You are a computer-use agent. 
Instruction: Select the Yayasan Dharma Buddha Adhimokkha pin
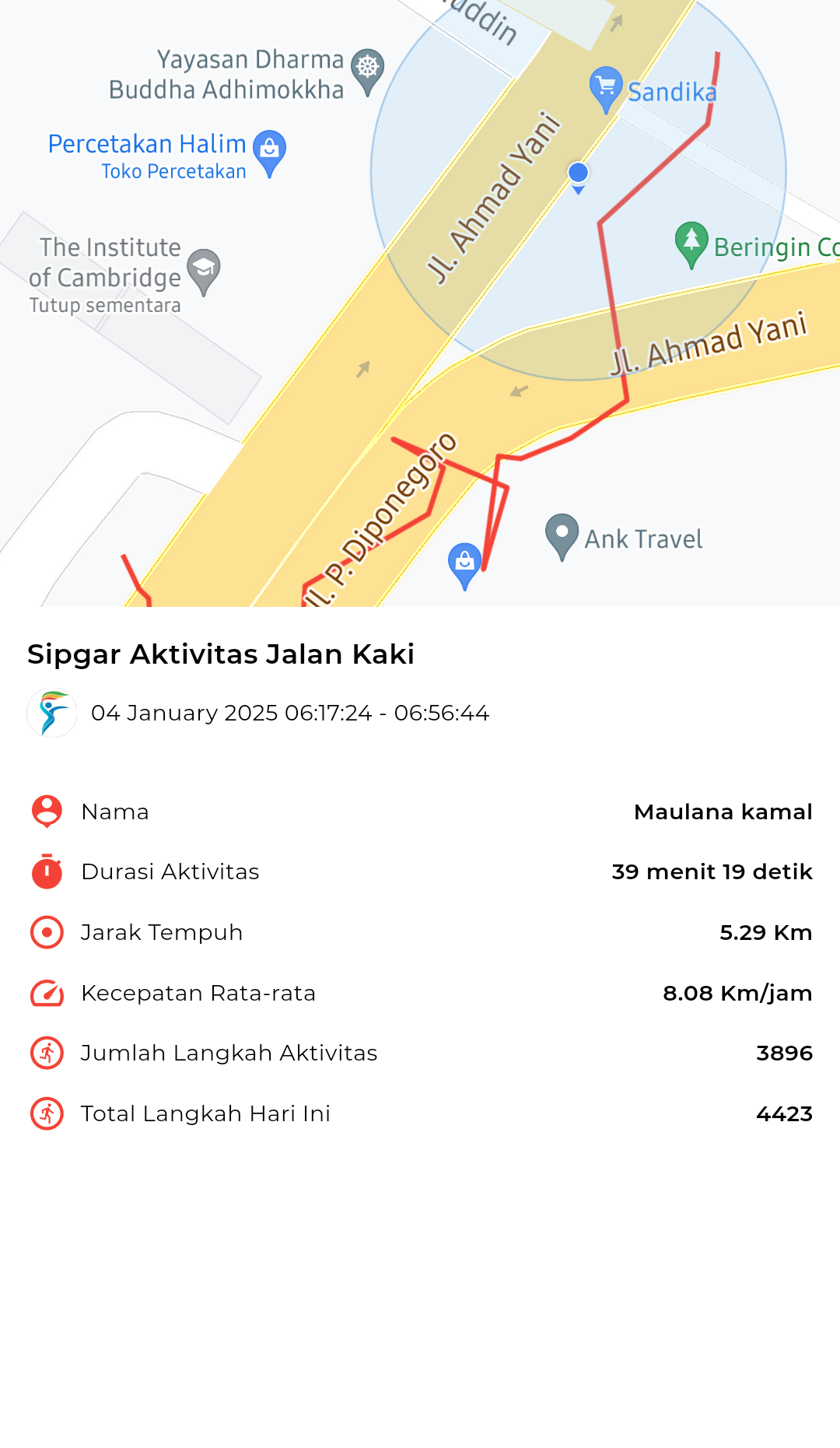coord(367,72)
